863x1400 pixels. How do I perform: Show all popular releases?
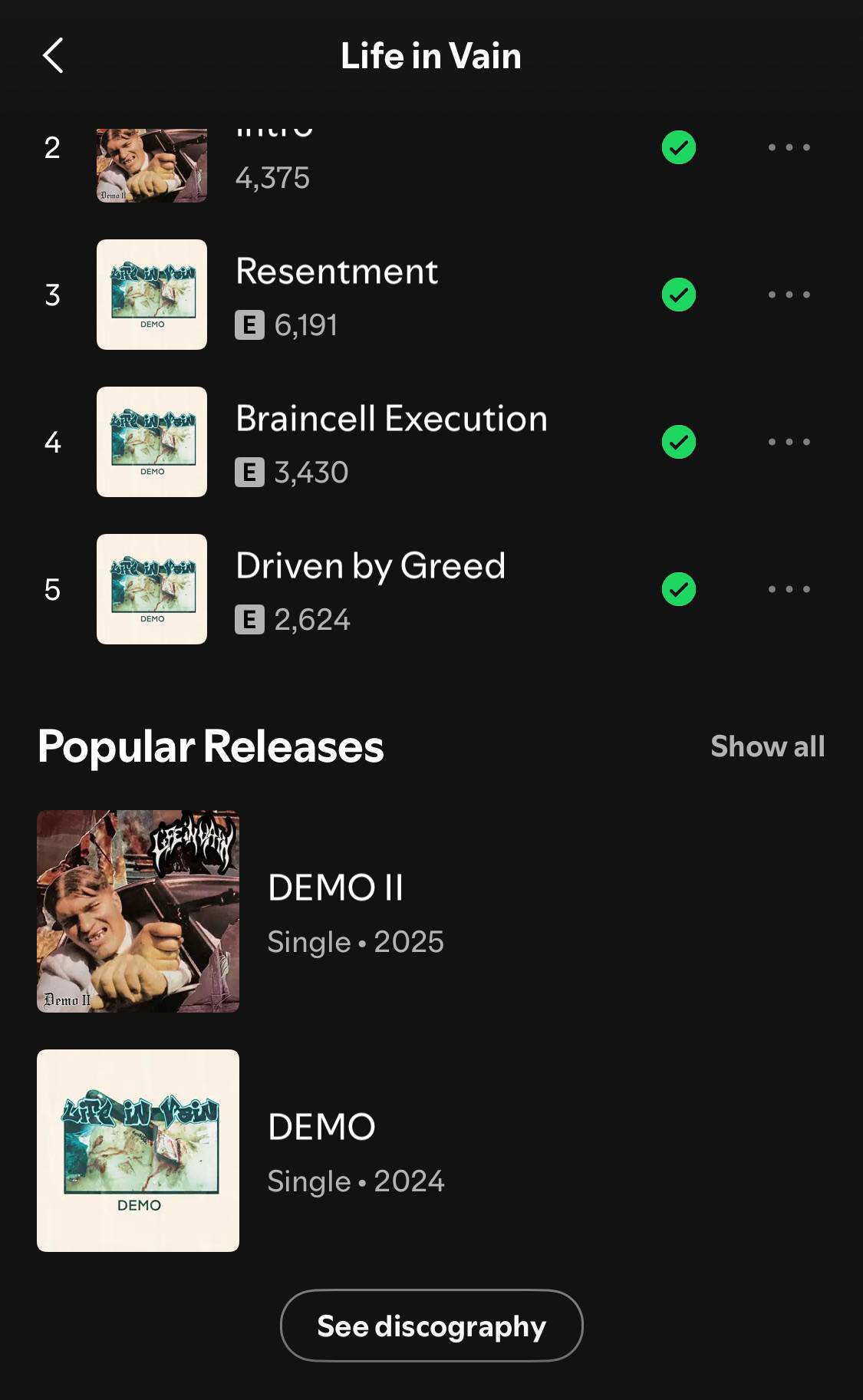pyautogui.click(x=767, y=746)
